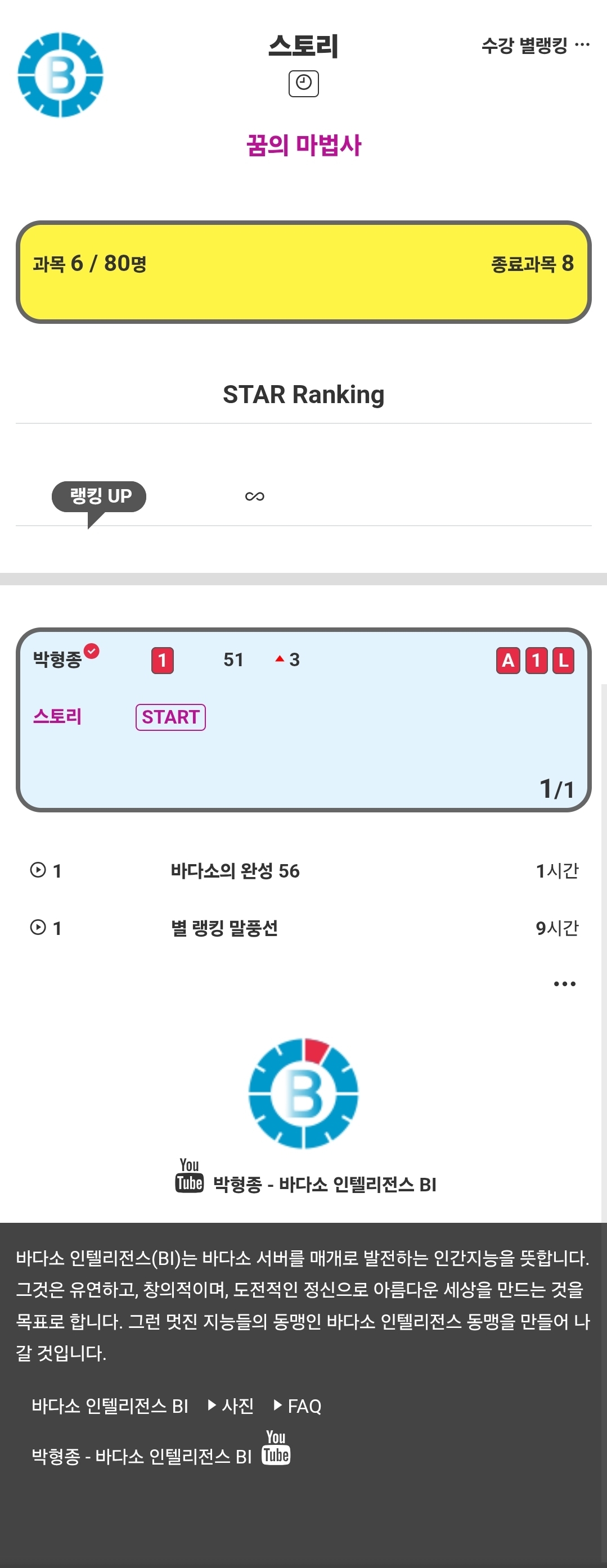The height and width of the screenshot is (1568, 607).
Task: Tap the START button
Action: tap(170, 717)
